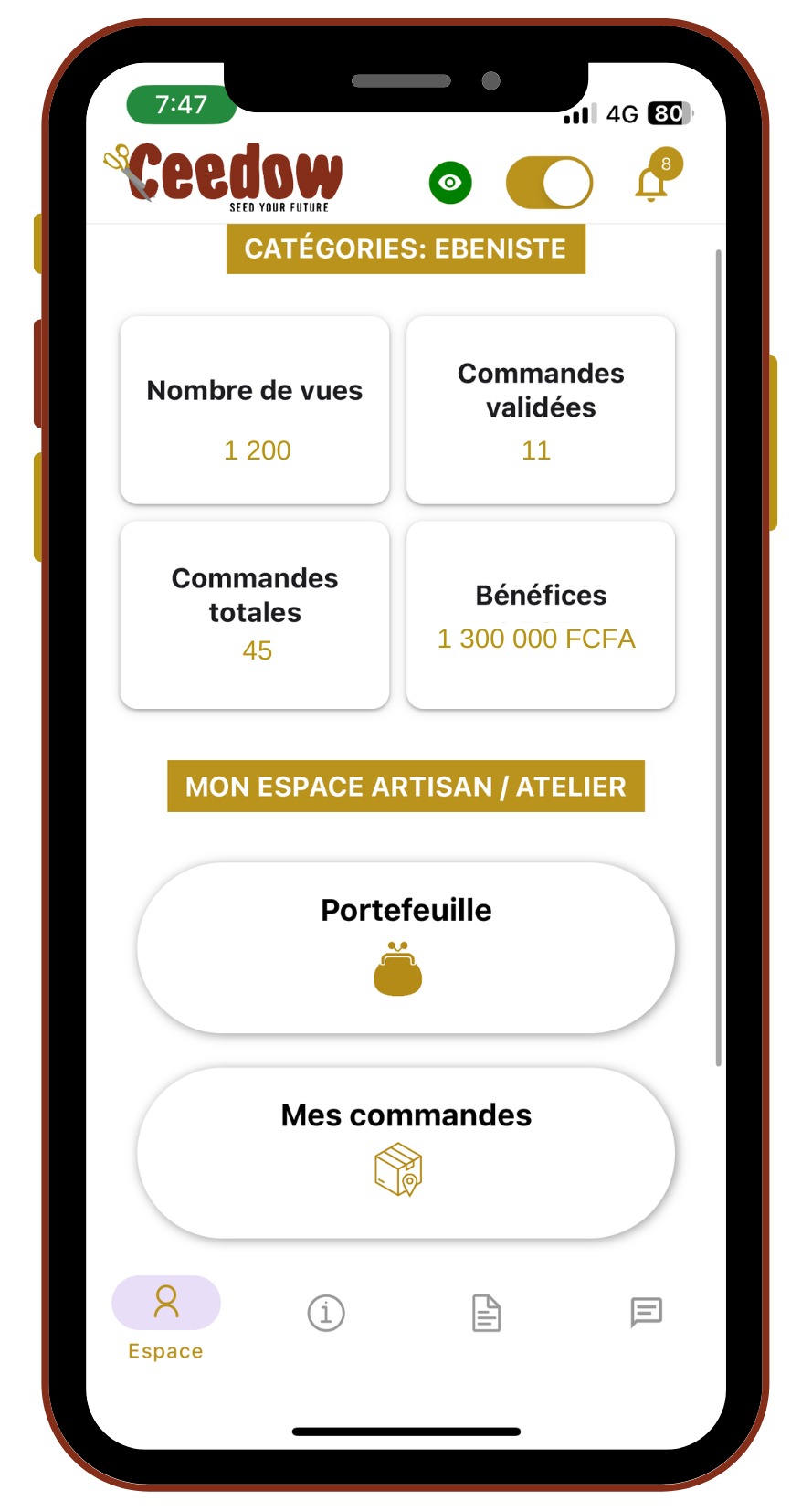Tap the green eye visibility icon

pos(450,183)
